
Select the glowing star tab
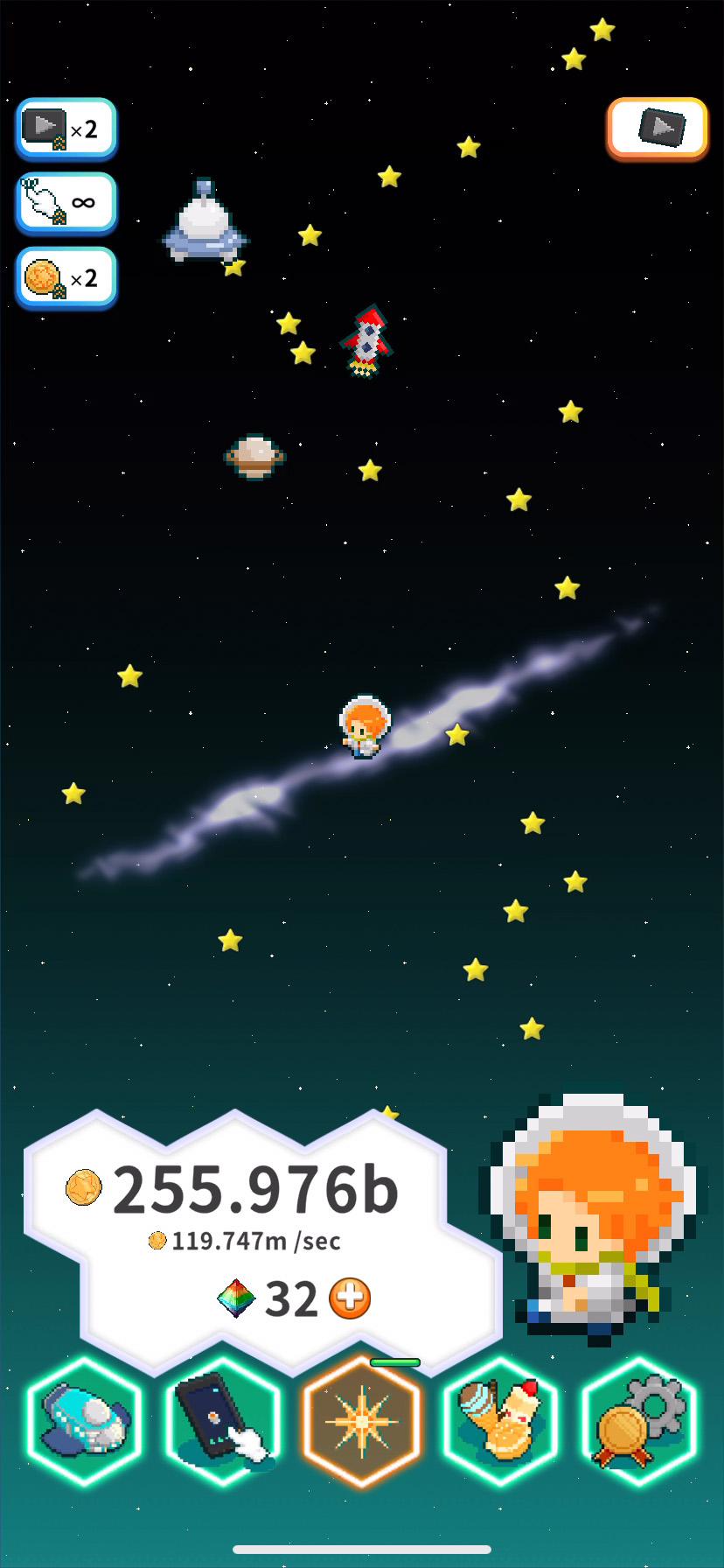click(362, 1421)
